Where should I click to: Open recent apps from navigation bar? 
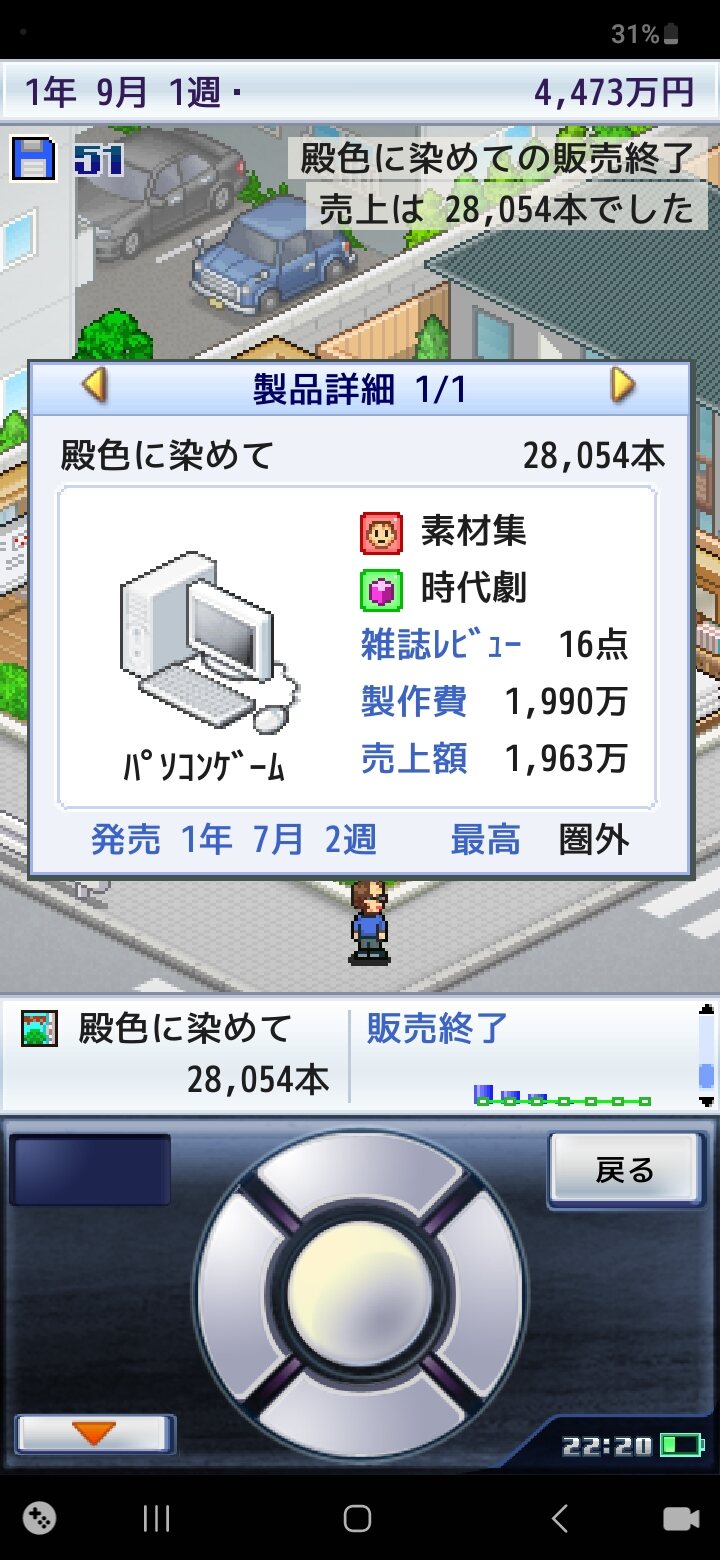157,1519
